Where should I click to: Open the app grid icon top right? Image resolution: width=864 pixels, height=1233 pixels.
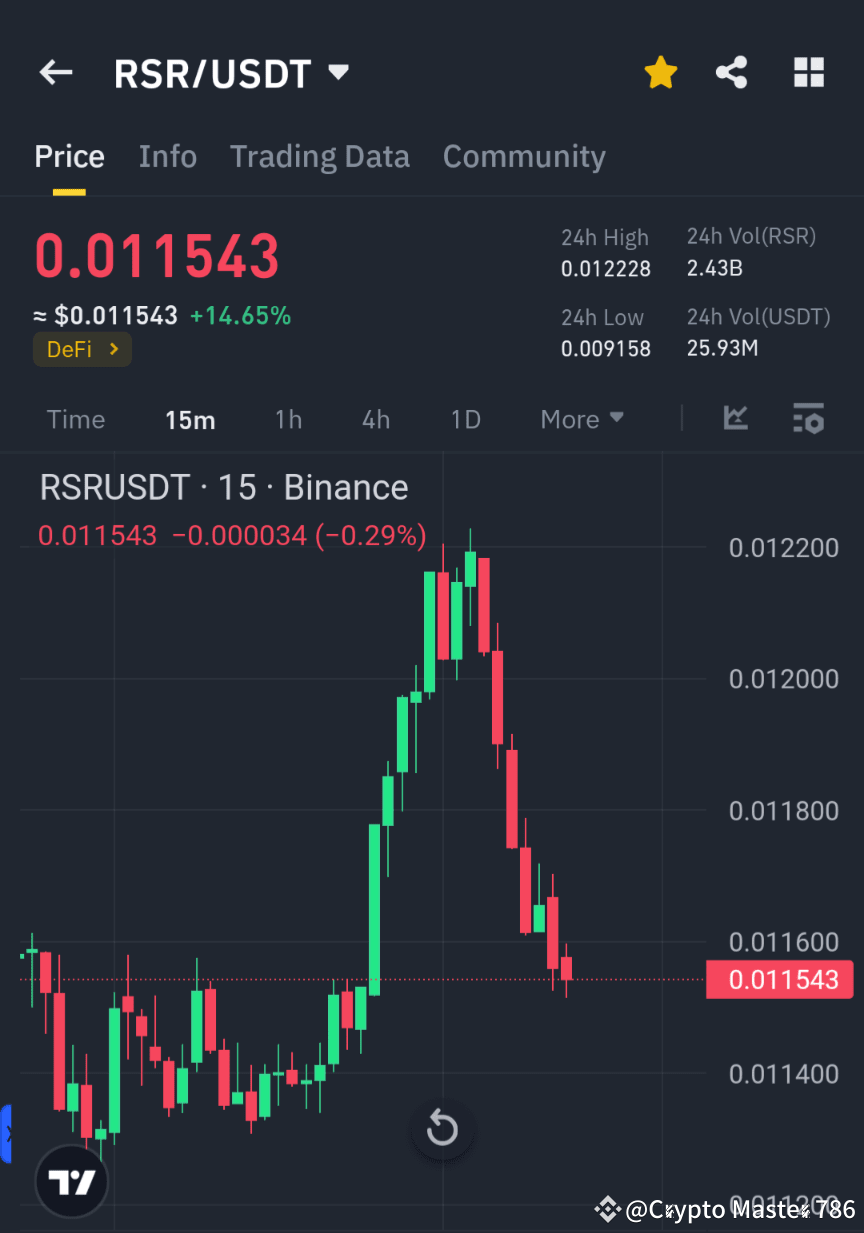[808, 72]
